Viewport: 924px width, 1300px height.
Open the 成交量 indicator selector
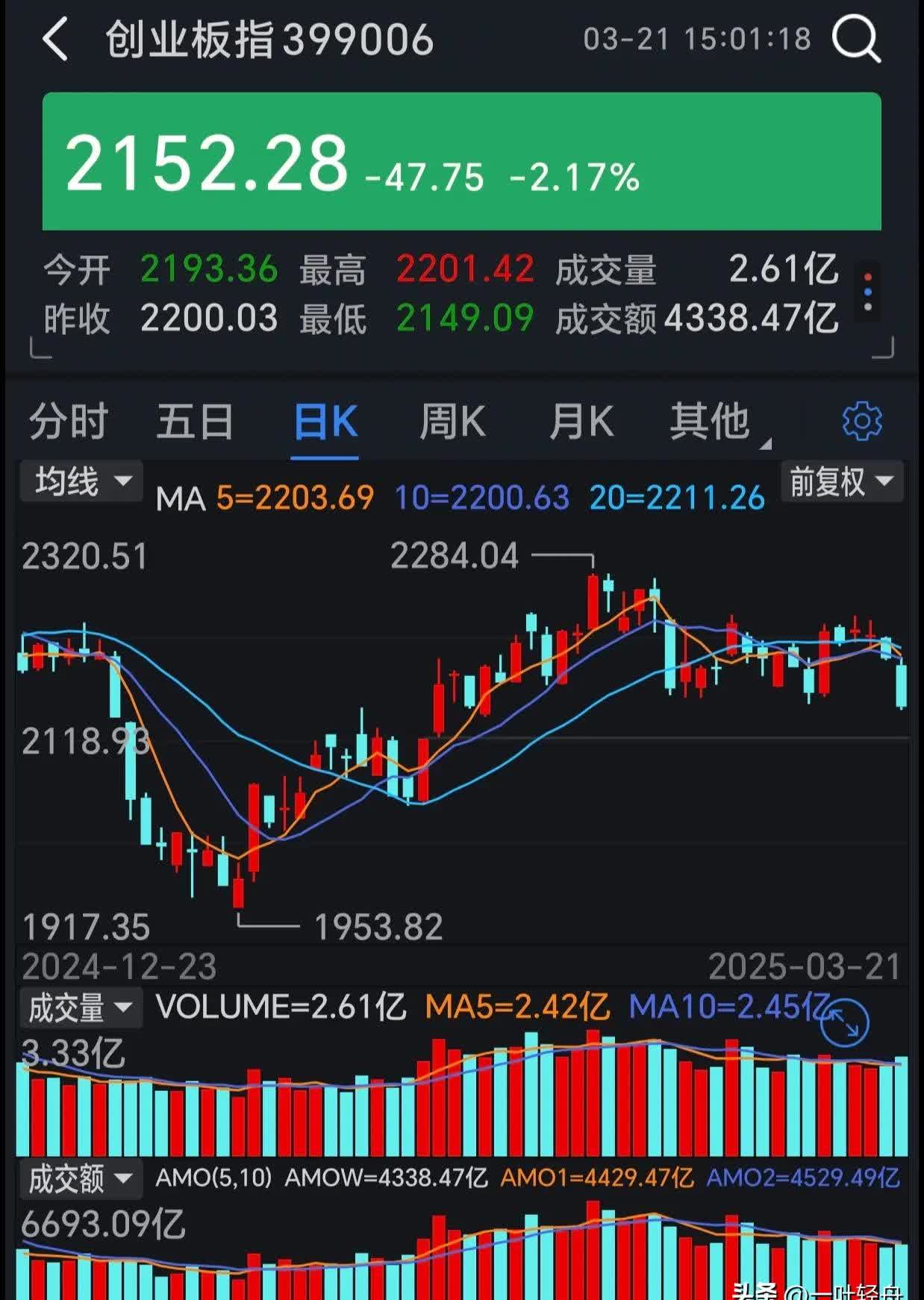[x=81, y=1007]
